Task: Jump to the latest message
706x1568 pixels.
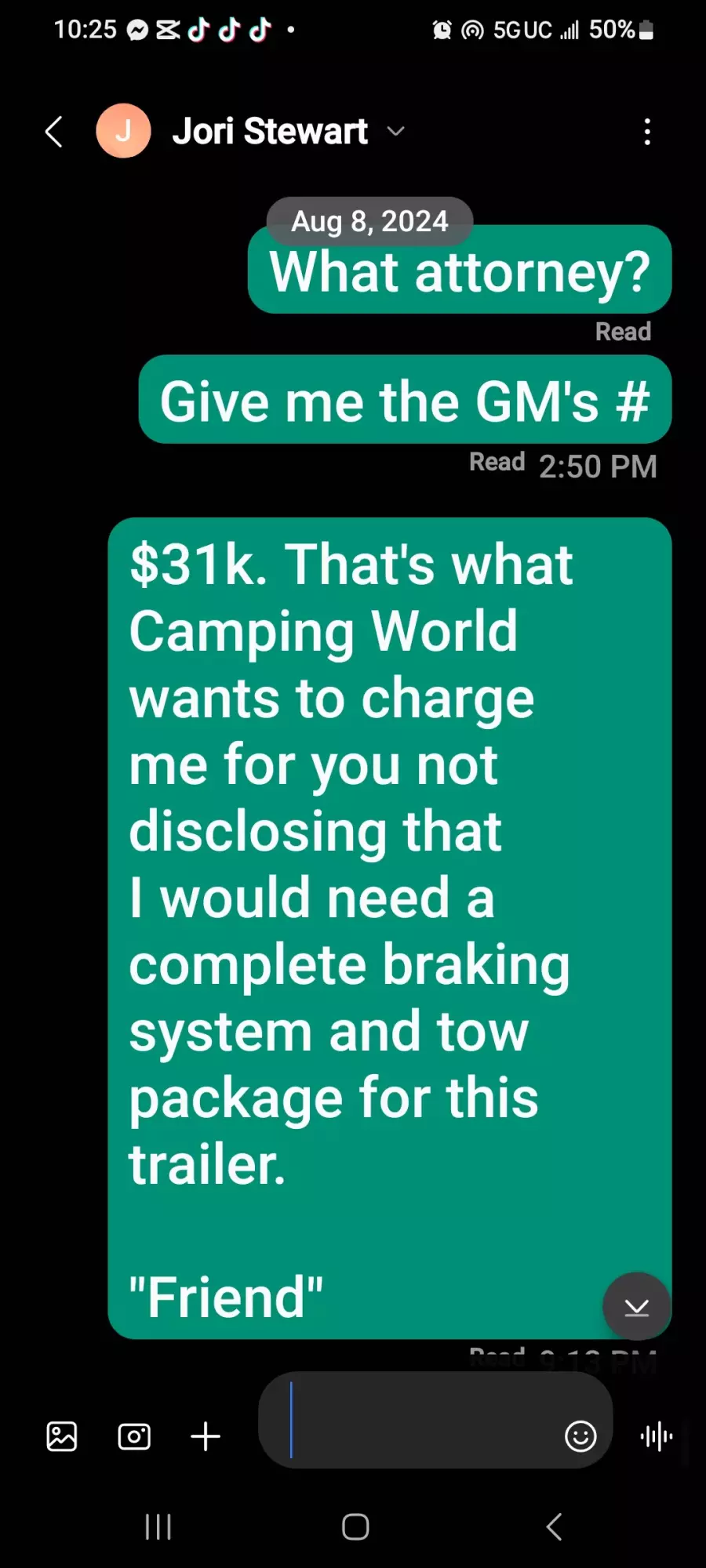Action: tap(636, 1307)
